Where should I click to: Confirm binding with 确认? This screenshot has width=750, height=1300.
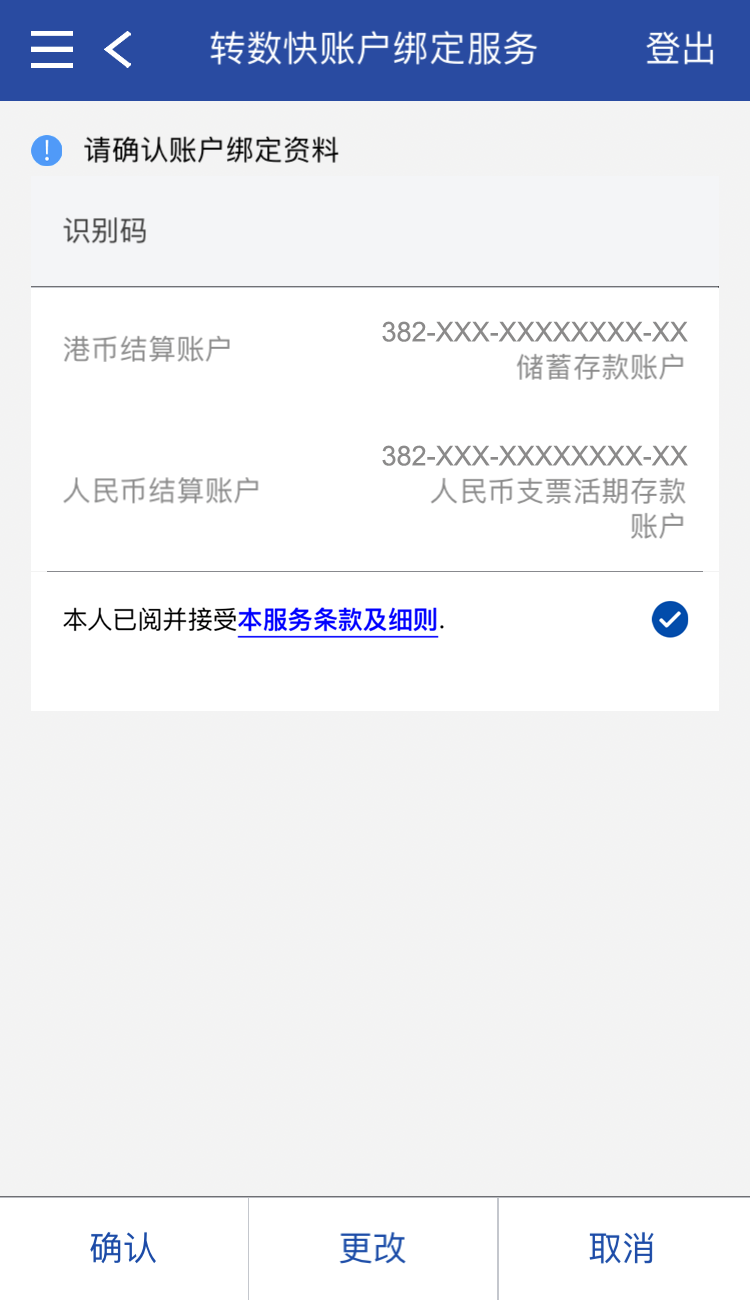124,1248
